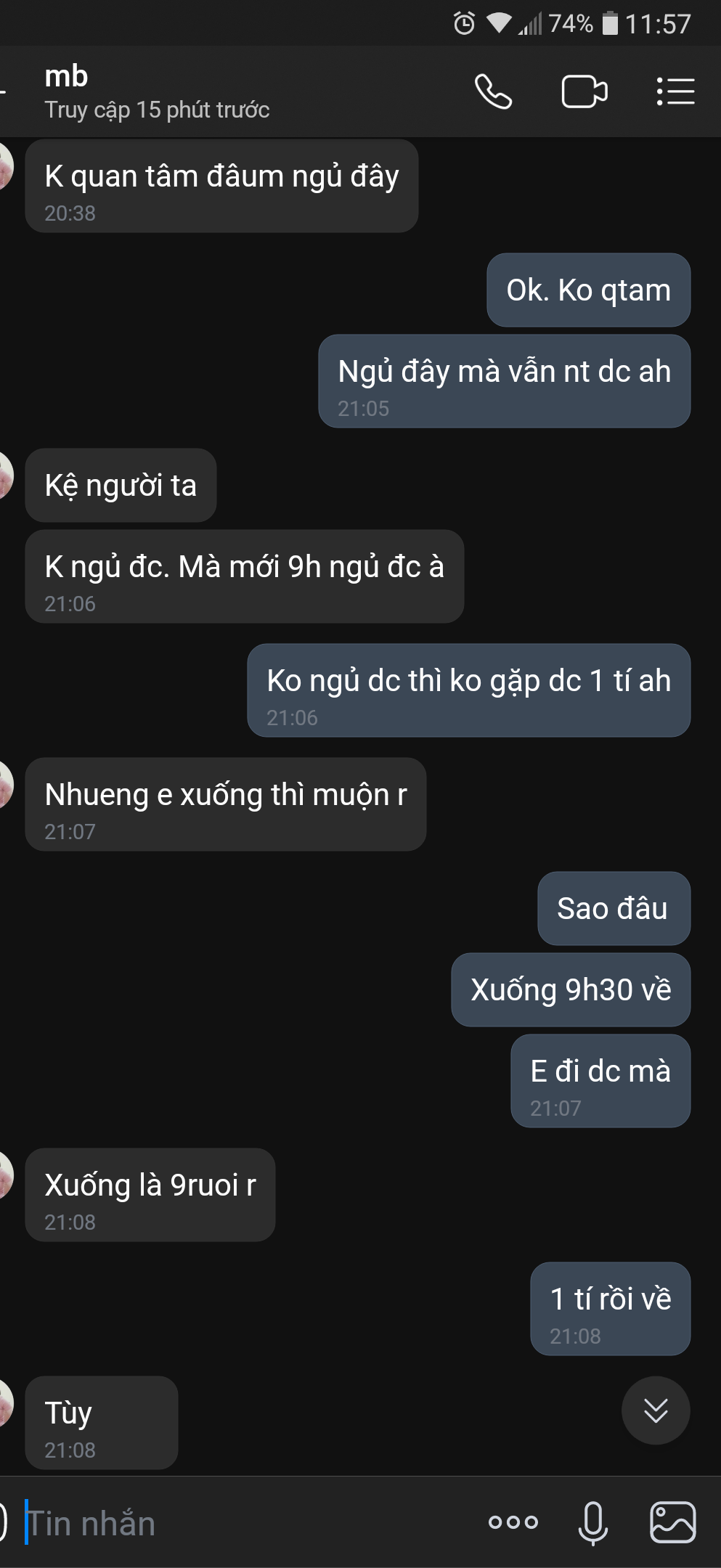The height and width of the screenshot is (1568, 721).
Task: Open the photo gallery picker
Action: point(672,1522)
